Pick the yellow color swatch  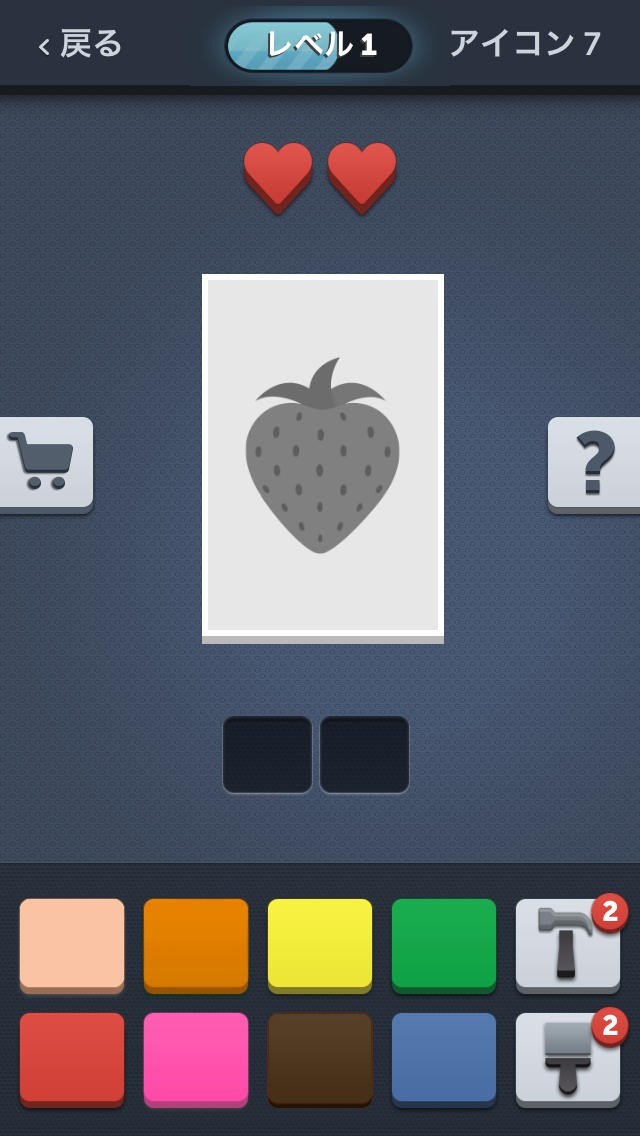320,943
